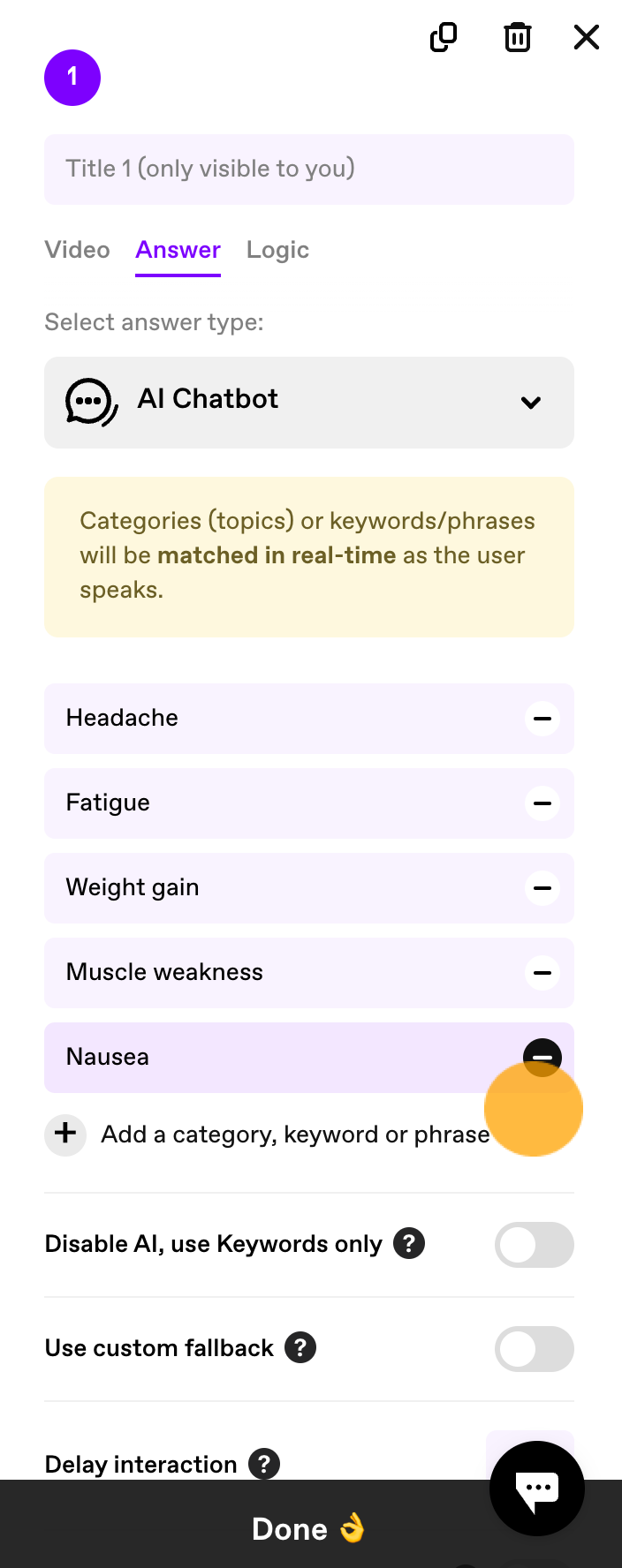Edit the Title 1 field

tap(309, 169)
